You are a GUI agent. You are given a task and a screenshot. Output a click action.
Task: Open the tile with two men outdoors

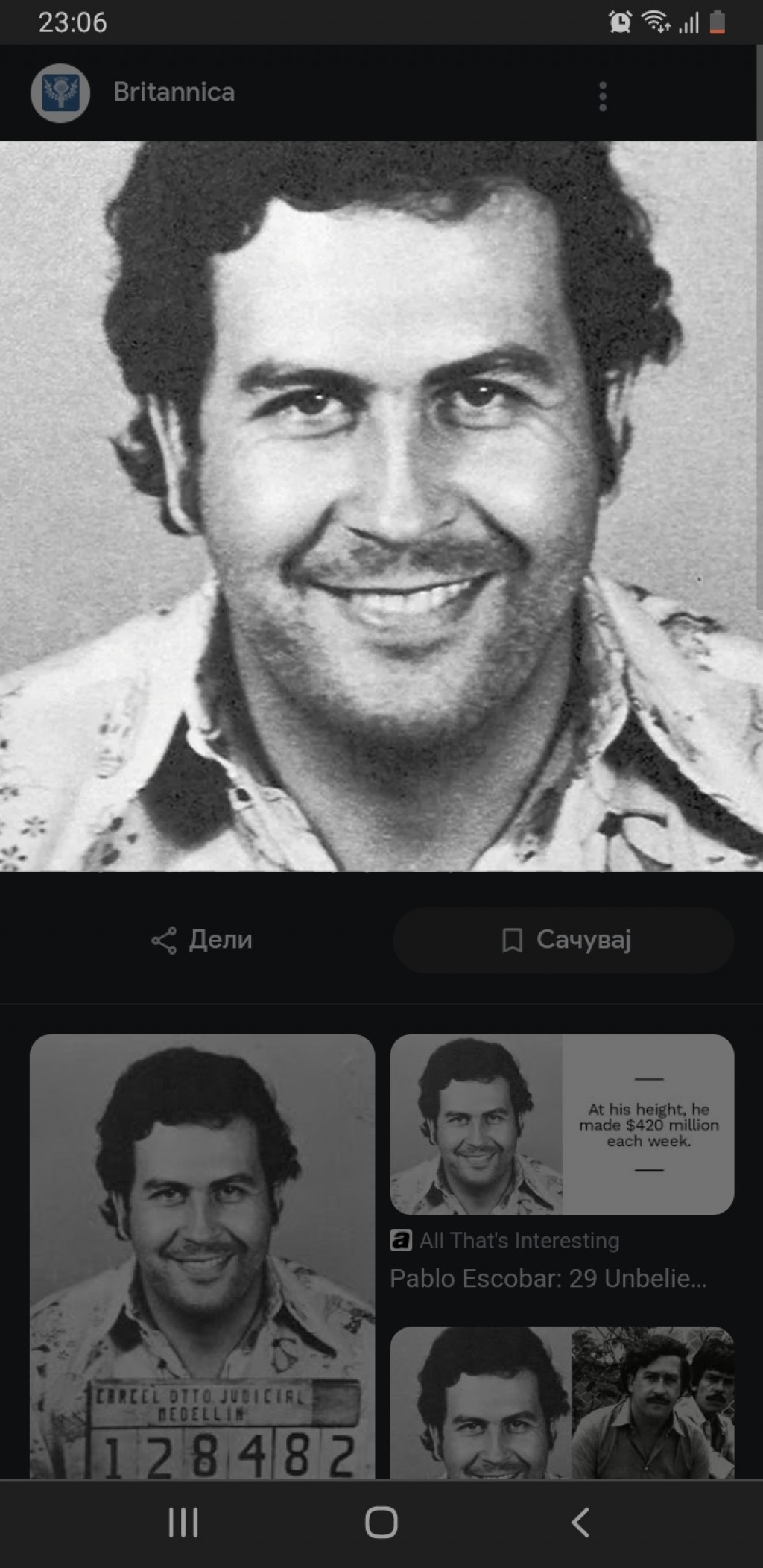[562, 1403]
